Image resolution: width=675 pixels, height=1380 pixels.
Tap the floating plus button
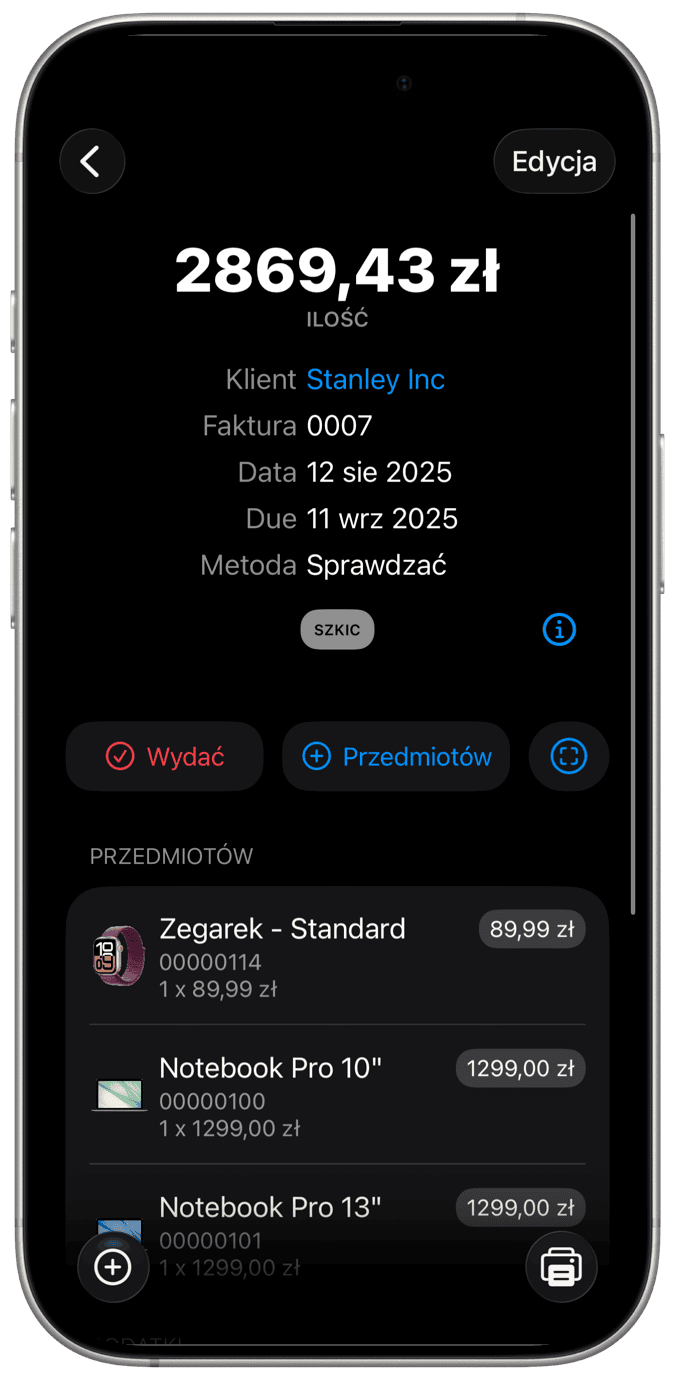pyautogui.click(x=113, y=1267)
